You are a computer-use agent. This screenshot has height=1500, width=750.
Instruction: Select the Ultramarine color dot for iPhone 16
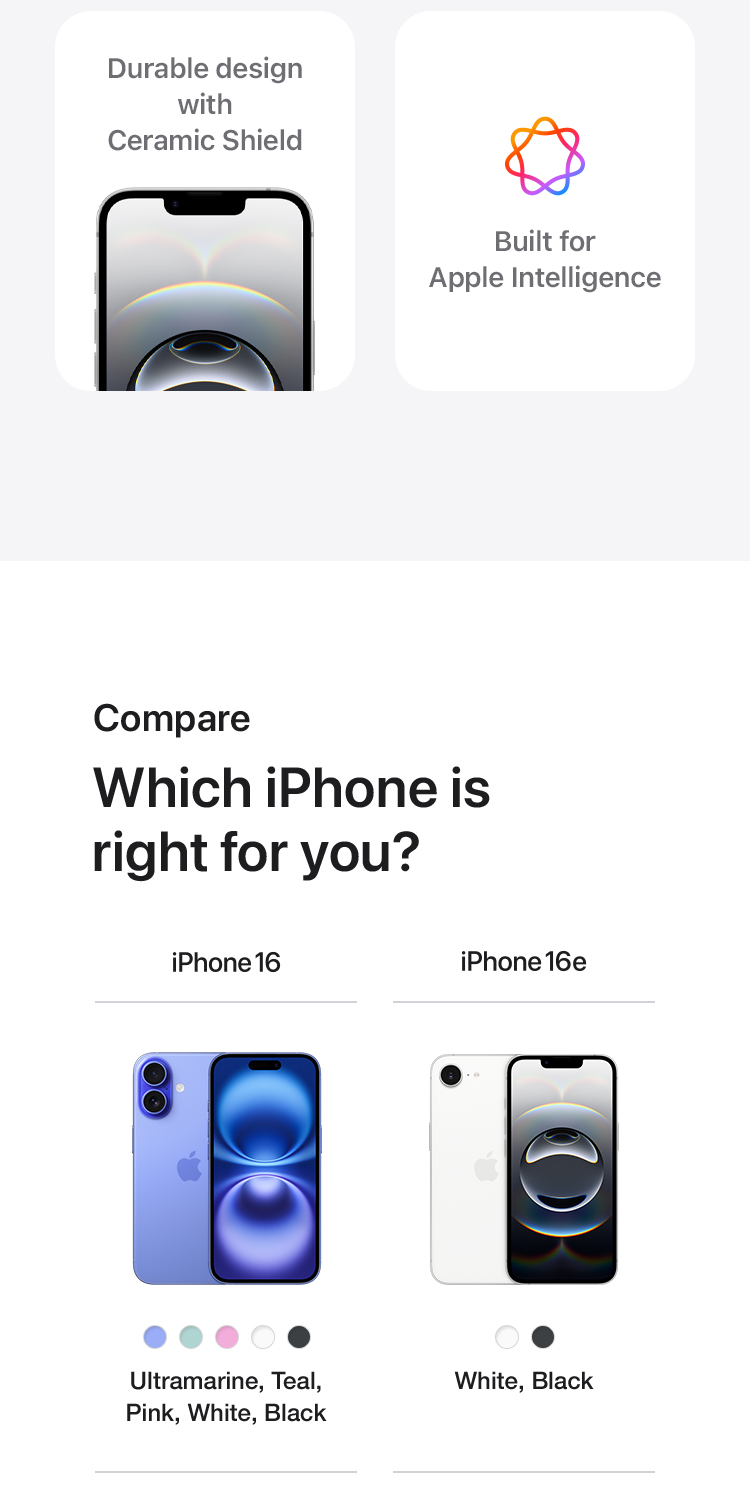click(x=155, y=1337)
